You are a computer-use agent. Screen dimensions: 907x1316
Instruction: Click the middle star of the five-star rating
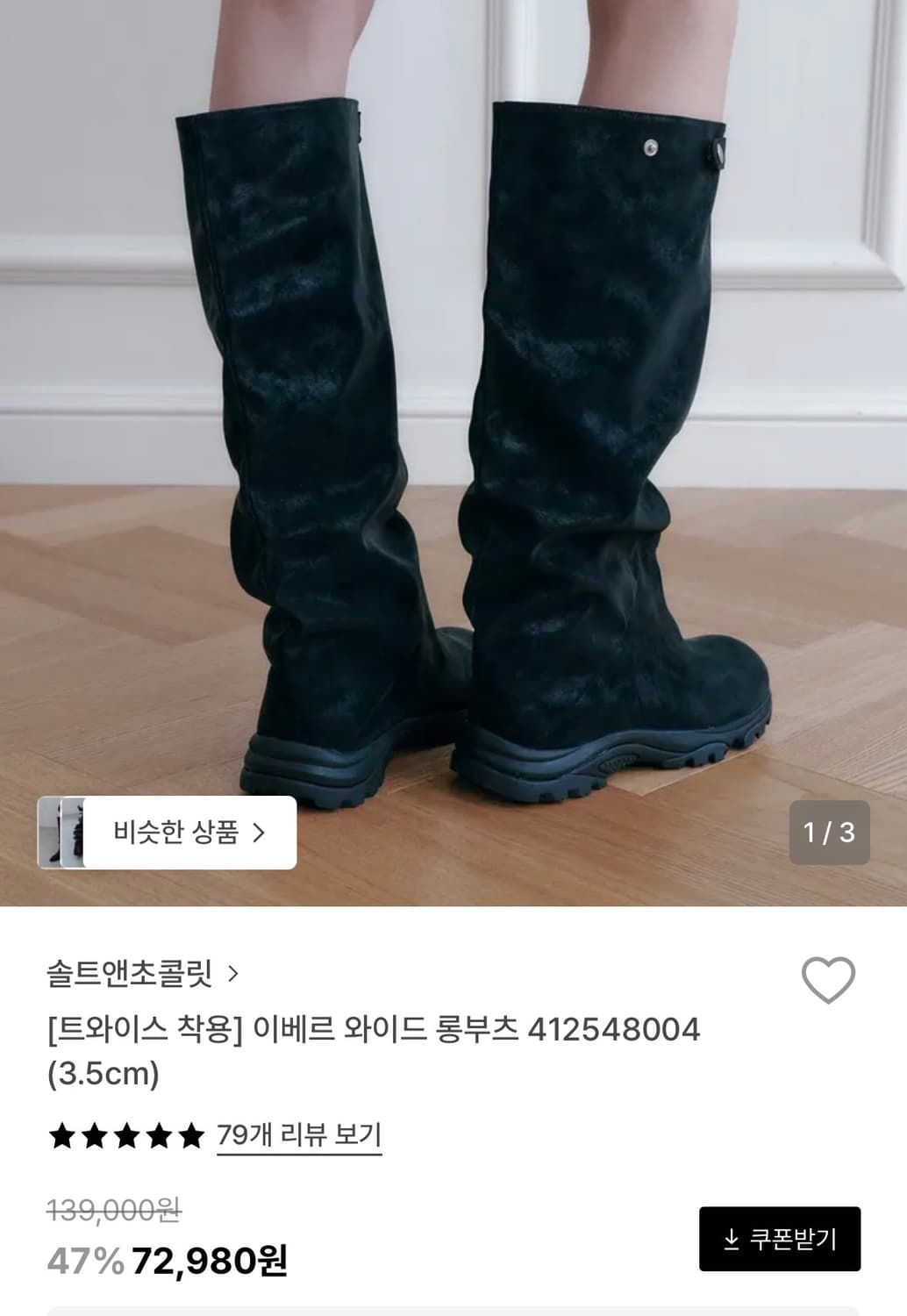coord(128,1133)
